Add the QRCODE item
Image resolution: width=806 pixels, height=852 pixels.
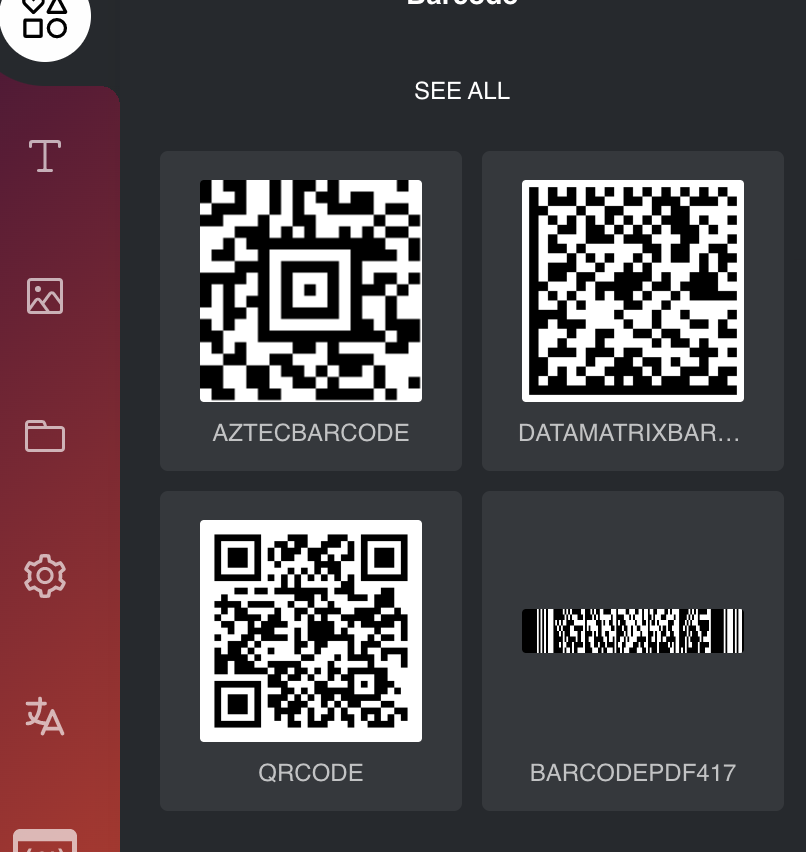click(311, 650)
